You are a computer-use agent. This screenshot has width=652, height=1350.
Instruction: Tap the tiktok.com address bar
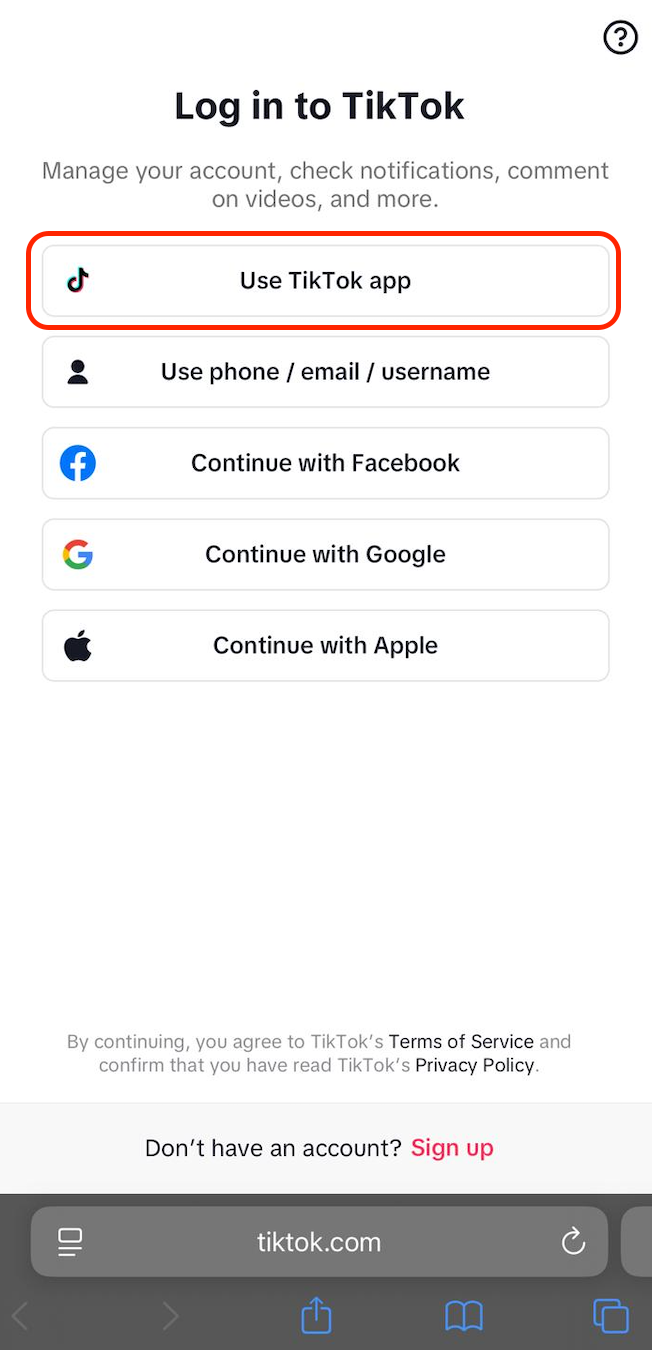pos(319,1242)
